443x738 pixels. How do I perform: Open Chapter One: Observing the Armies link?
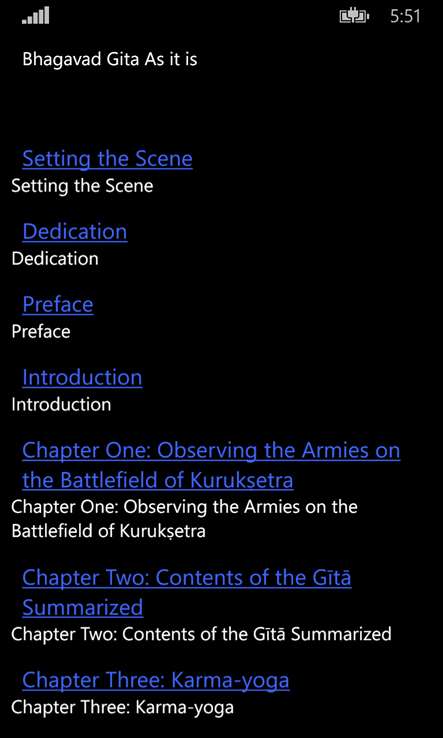point(211,465)
